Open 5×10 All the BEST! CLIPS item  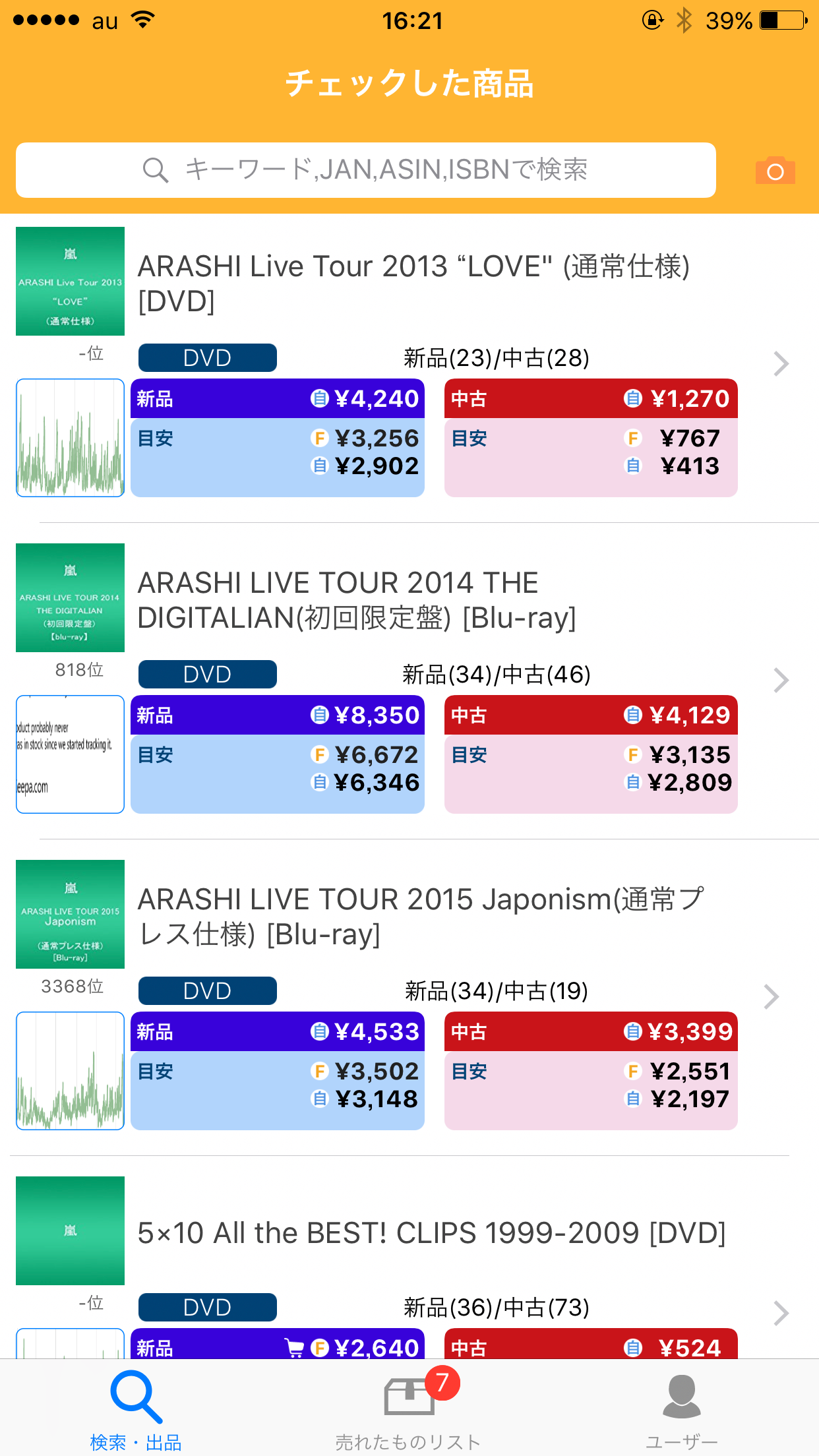(431, 1232)
